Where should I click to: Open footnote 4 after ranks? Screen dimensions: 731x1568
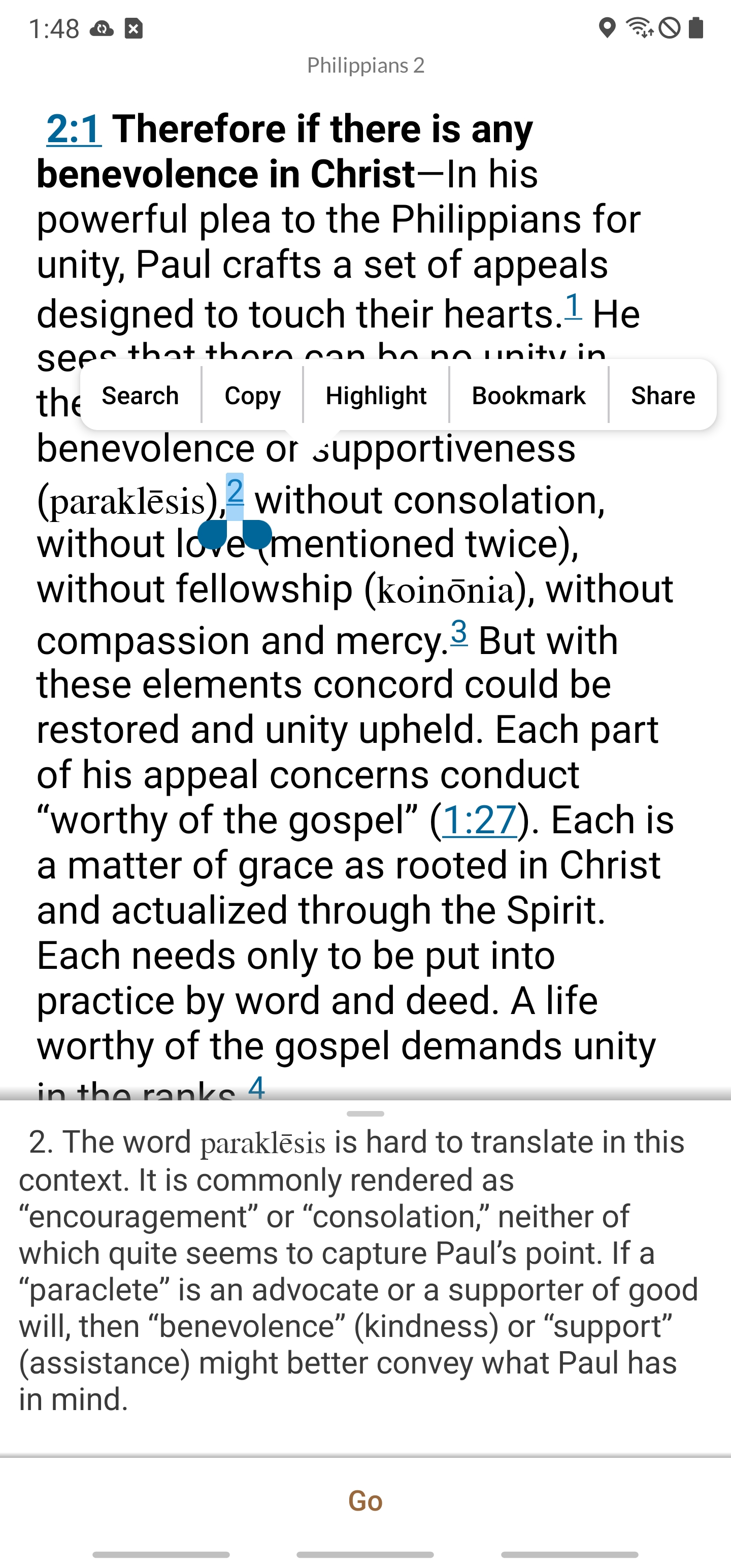coord(257,1087)
